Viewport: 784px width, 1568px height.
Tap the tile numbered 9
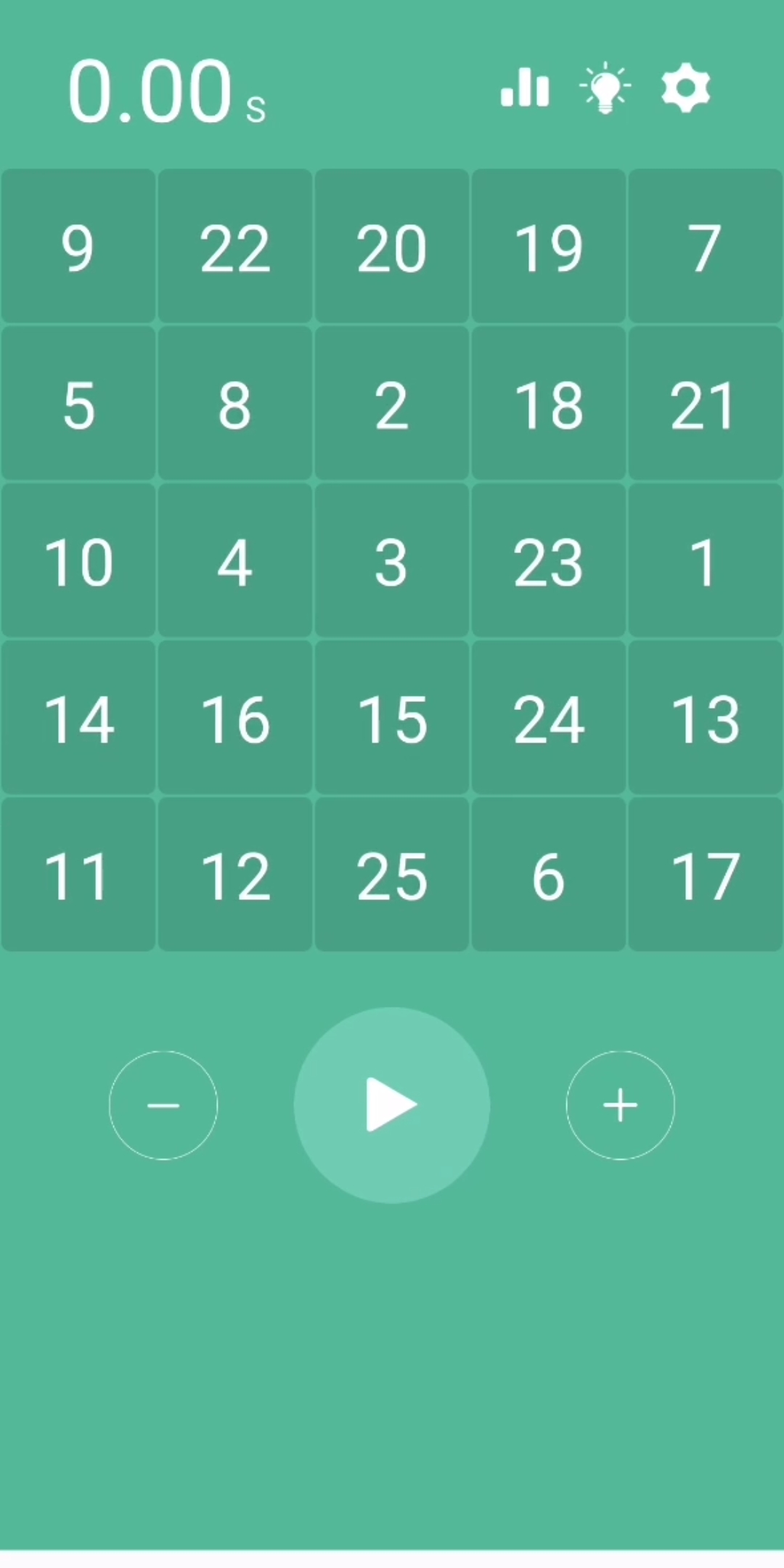(78, 247)
